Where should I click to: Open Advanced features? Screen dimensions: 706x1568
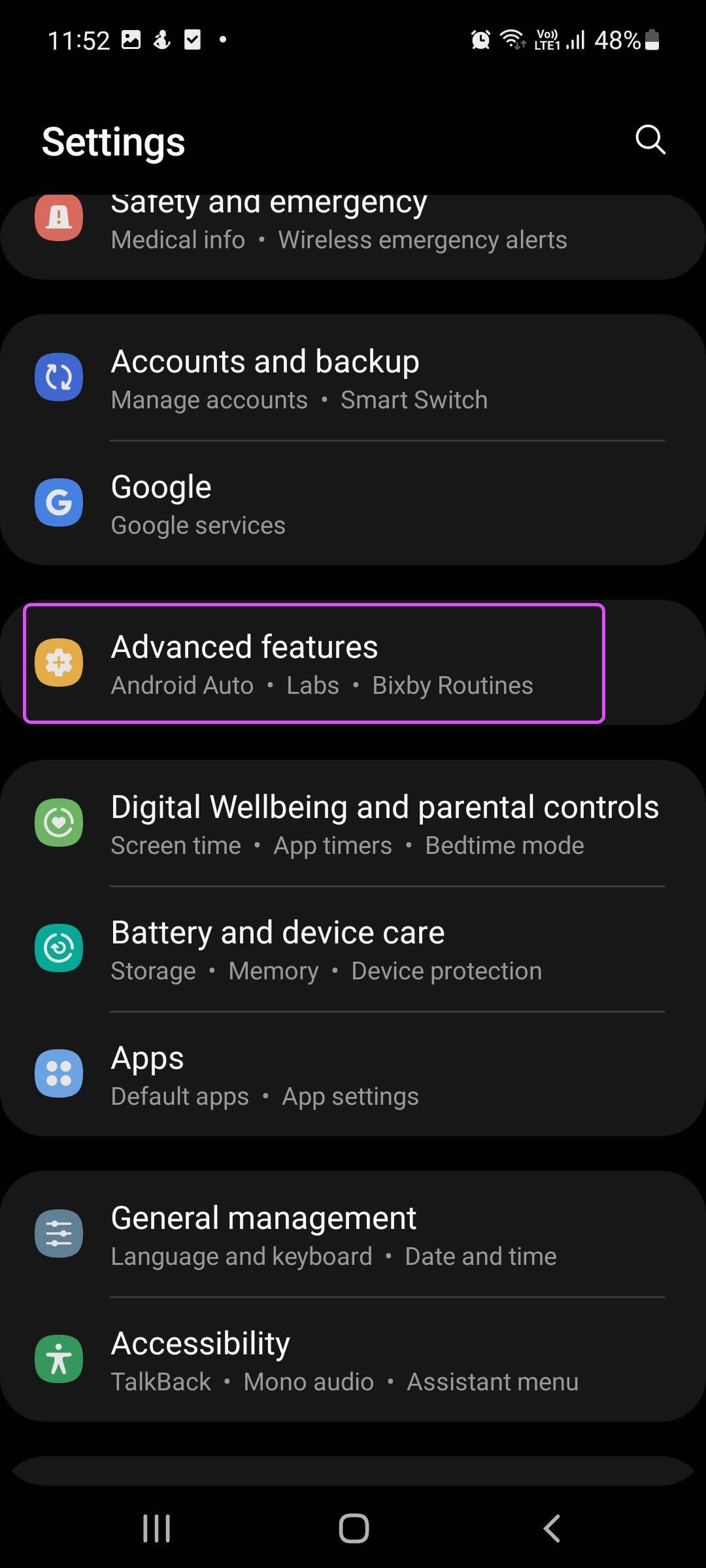(353, 663)
